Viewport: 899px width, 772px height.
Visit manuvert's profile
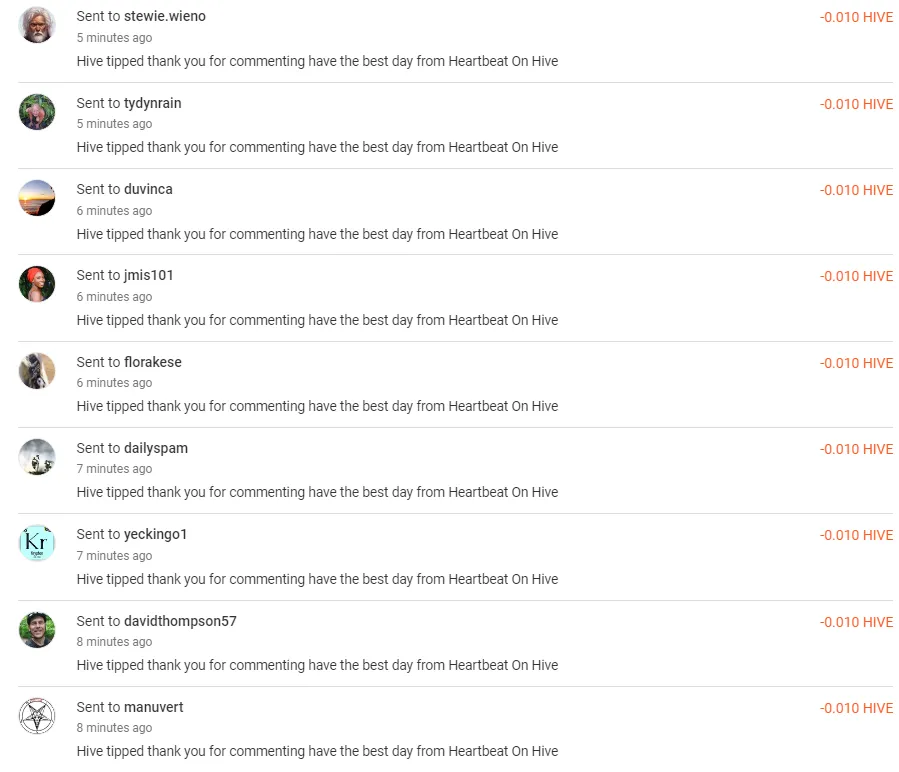click(x=153, y=707)
